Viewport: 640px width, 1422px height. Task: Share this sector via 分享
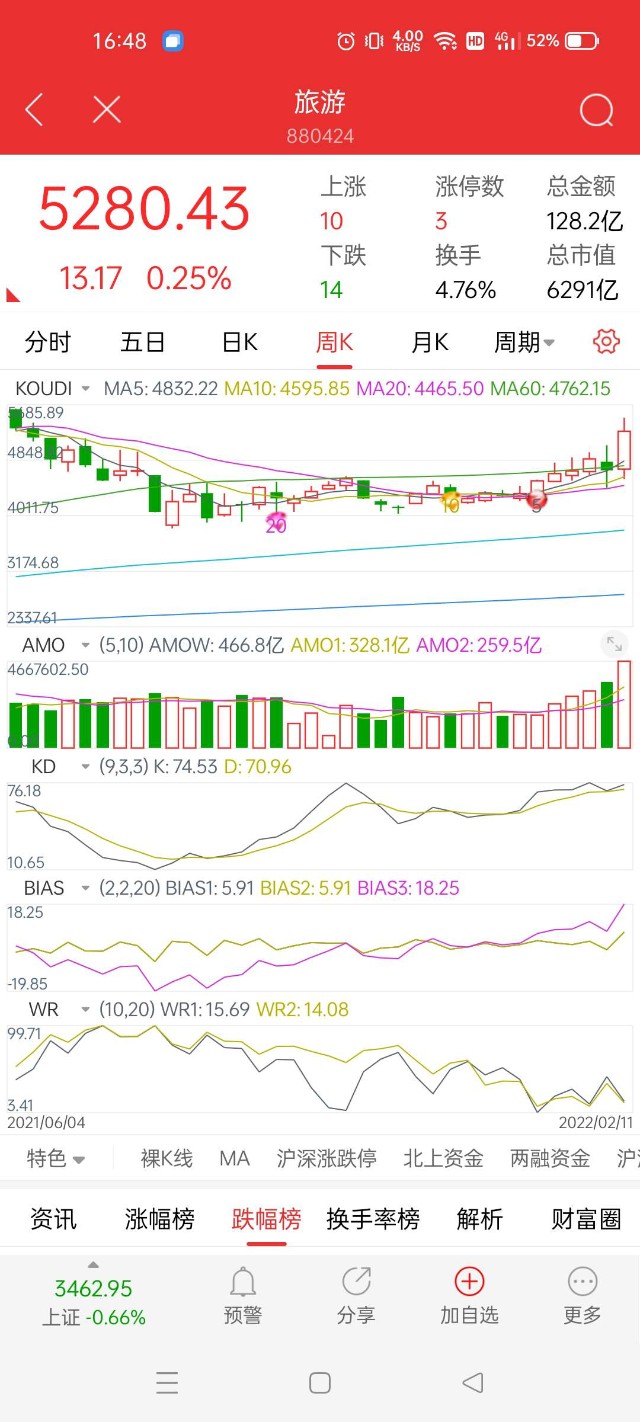pos(356,1296)
